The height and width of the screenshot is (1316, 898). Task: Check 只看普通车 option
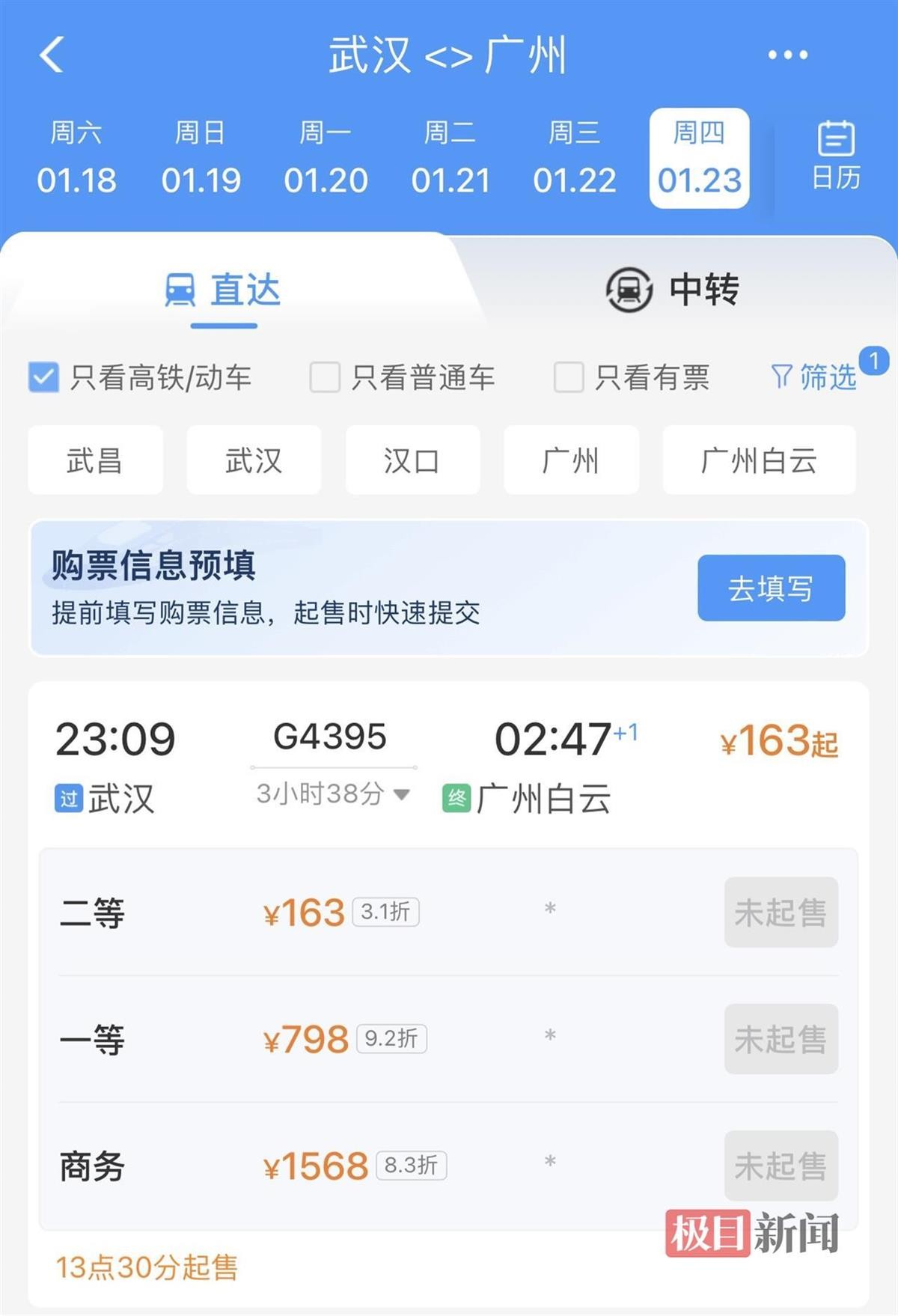pos(326,377)
